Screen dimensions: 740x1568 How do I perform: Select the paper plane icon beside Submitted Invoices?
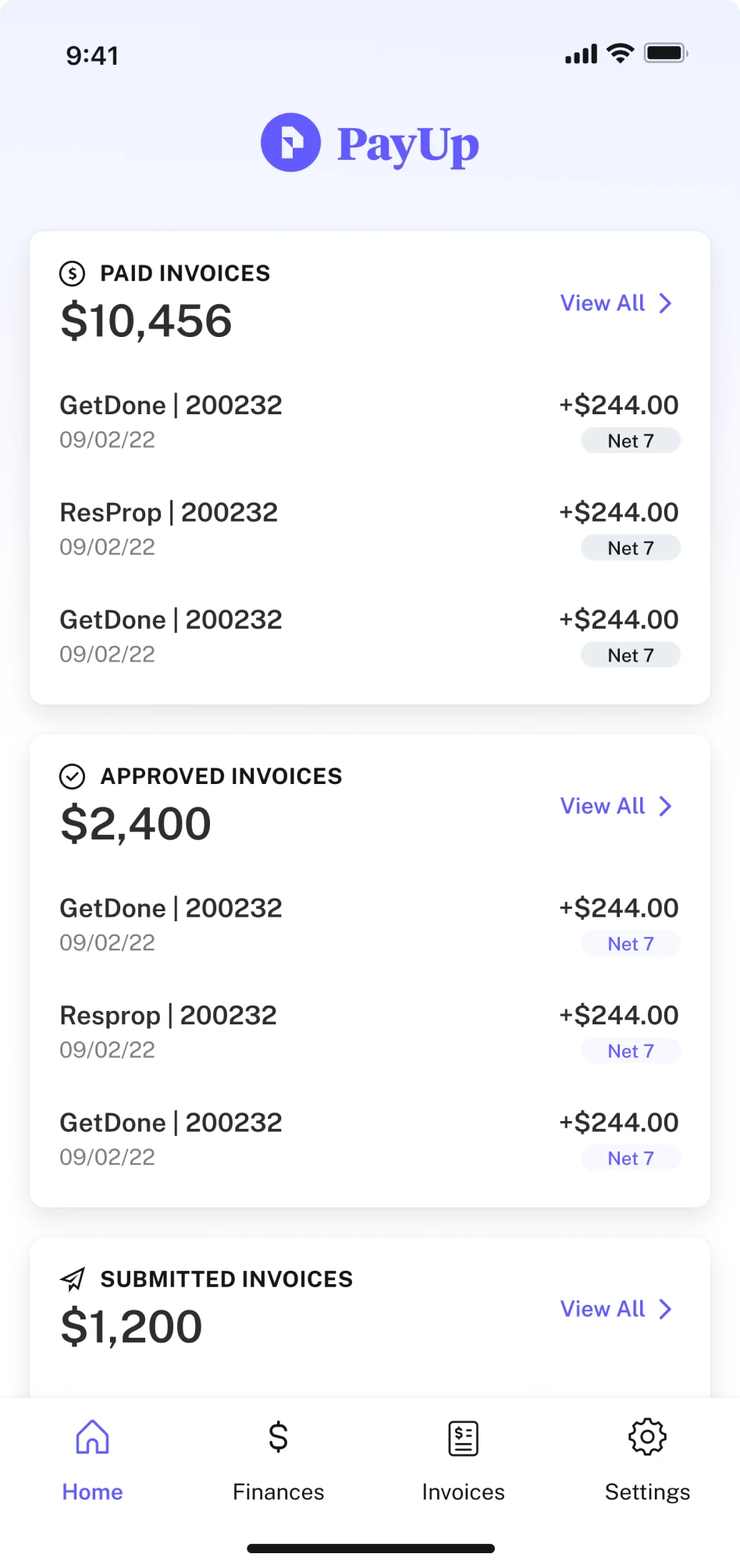(x=72, y=1279)
